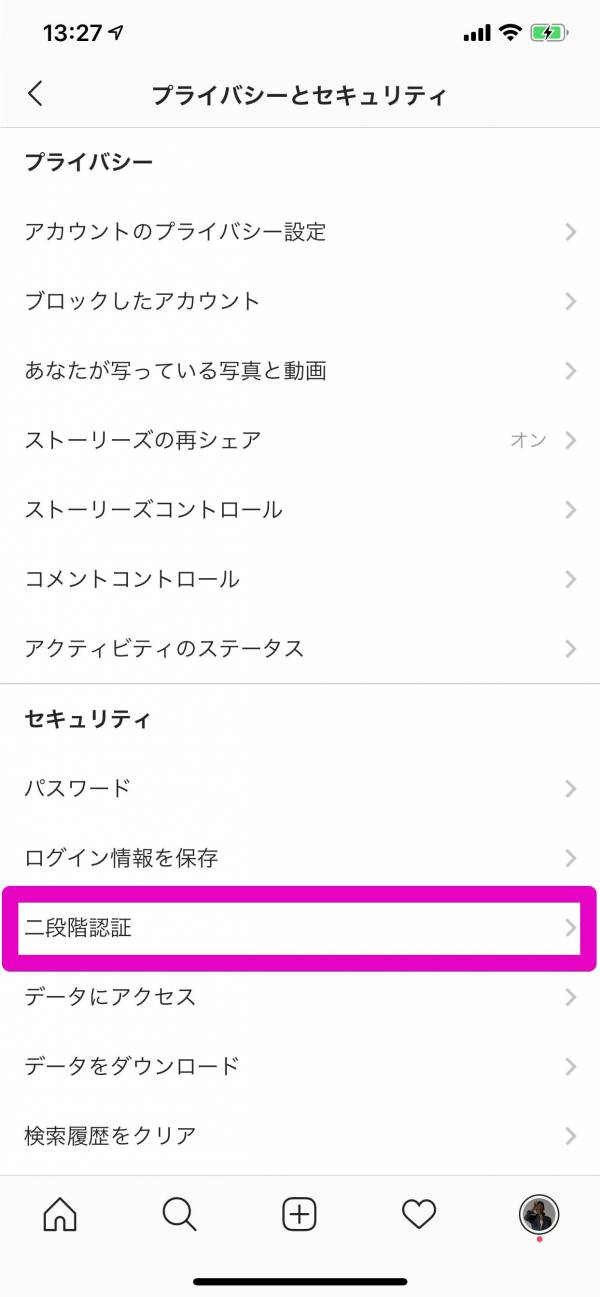Switch to the Search tab
600x1297 pixels.
tap(179, 1214)
